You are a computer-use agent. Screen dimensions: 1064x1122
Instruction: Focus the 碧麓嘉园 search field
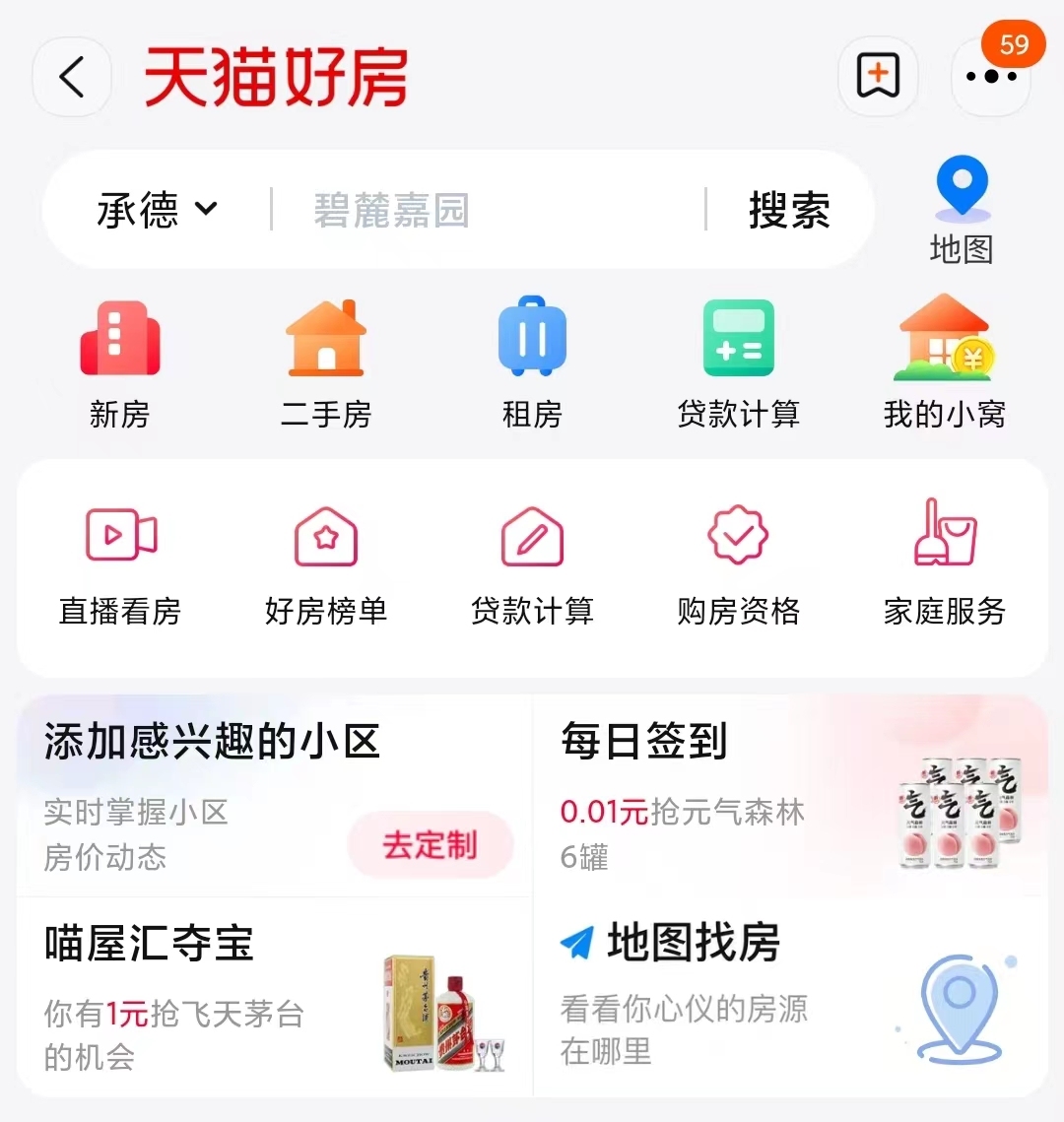[x=488, y=210]
